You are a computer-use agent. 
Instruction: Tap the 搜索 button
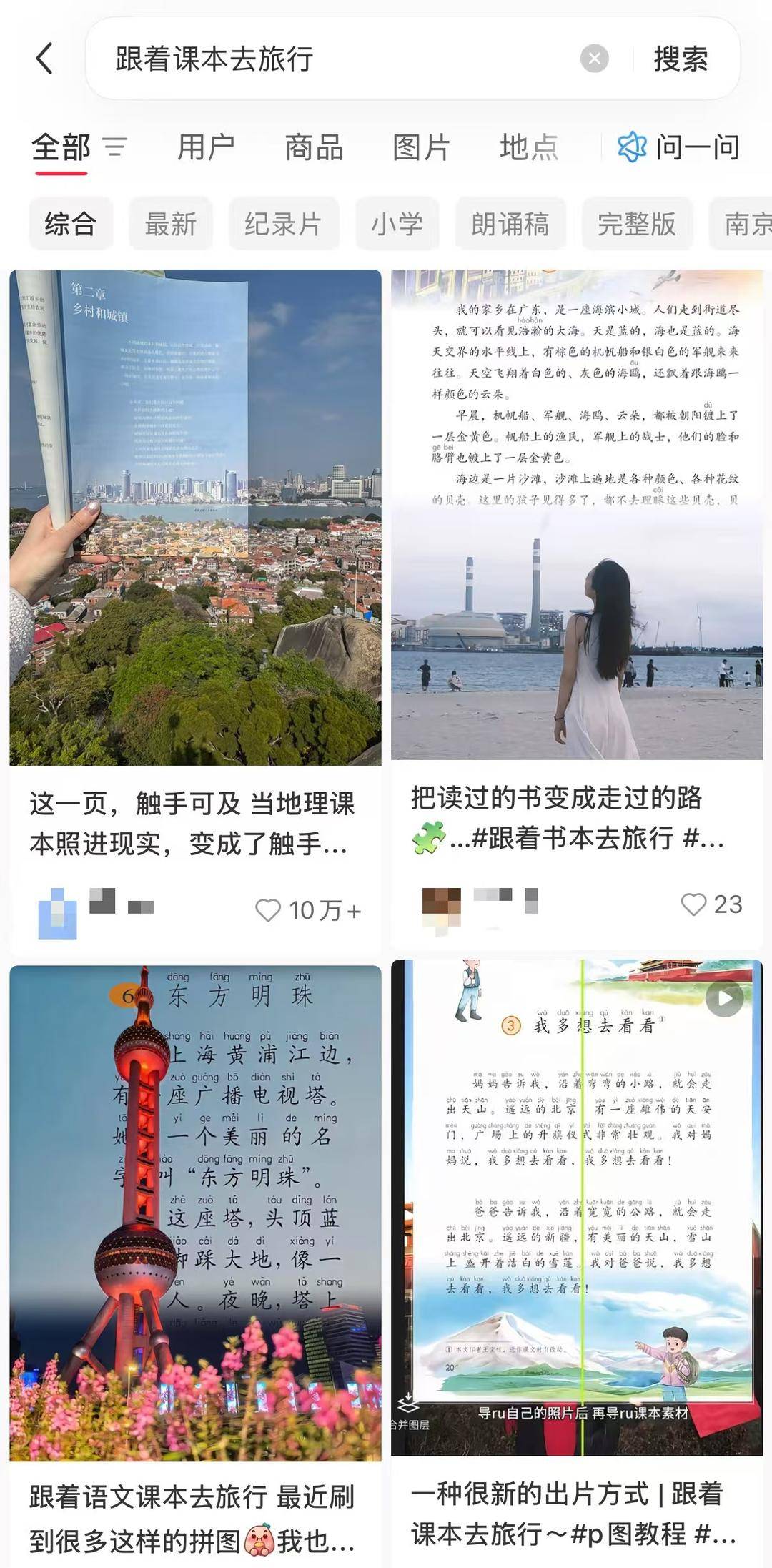pyautogui.click(x=681, y=59)
